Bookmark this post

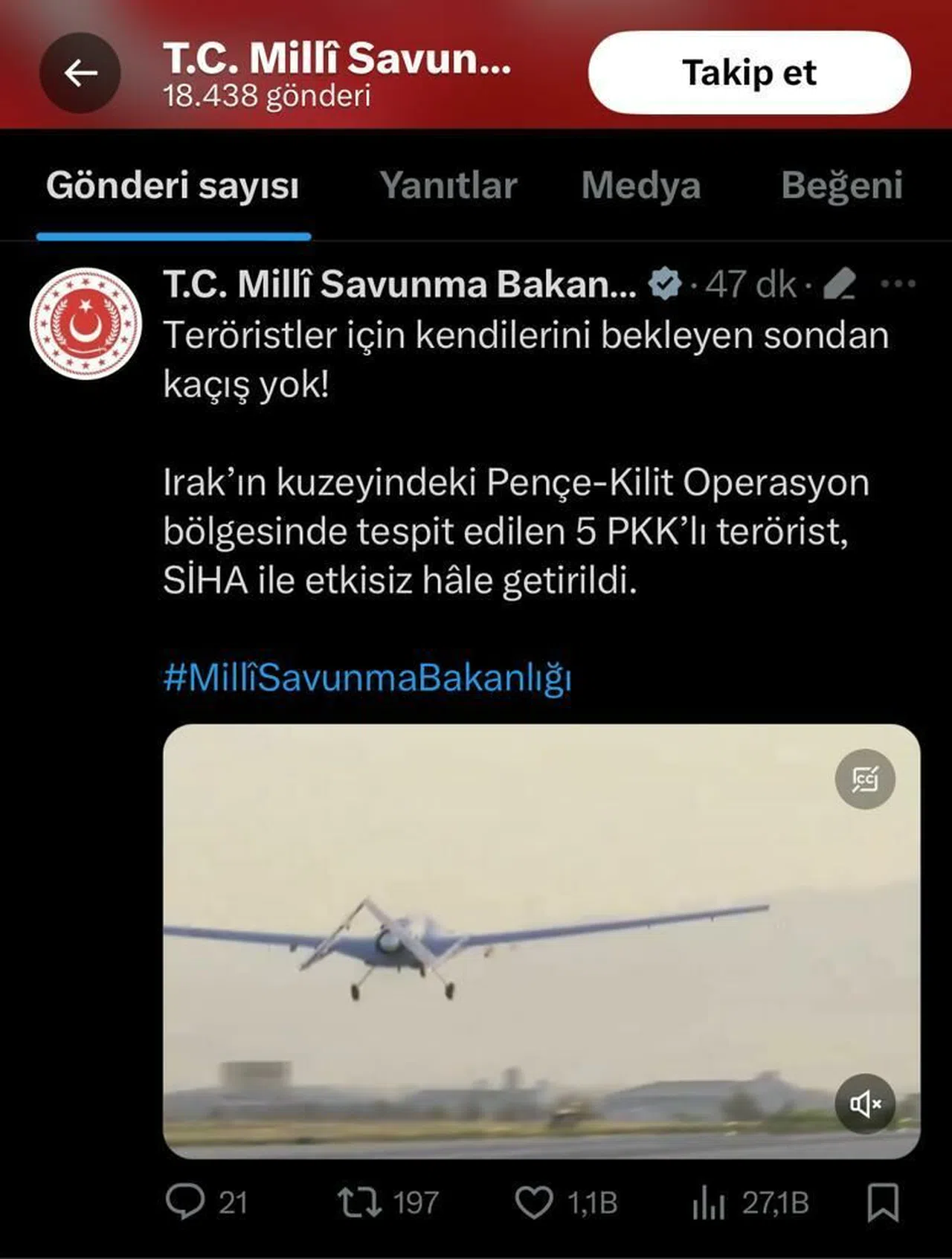pos(883,1202)
